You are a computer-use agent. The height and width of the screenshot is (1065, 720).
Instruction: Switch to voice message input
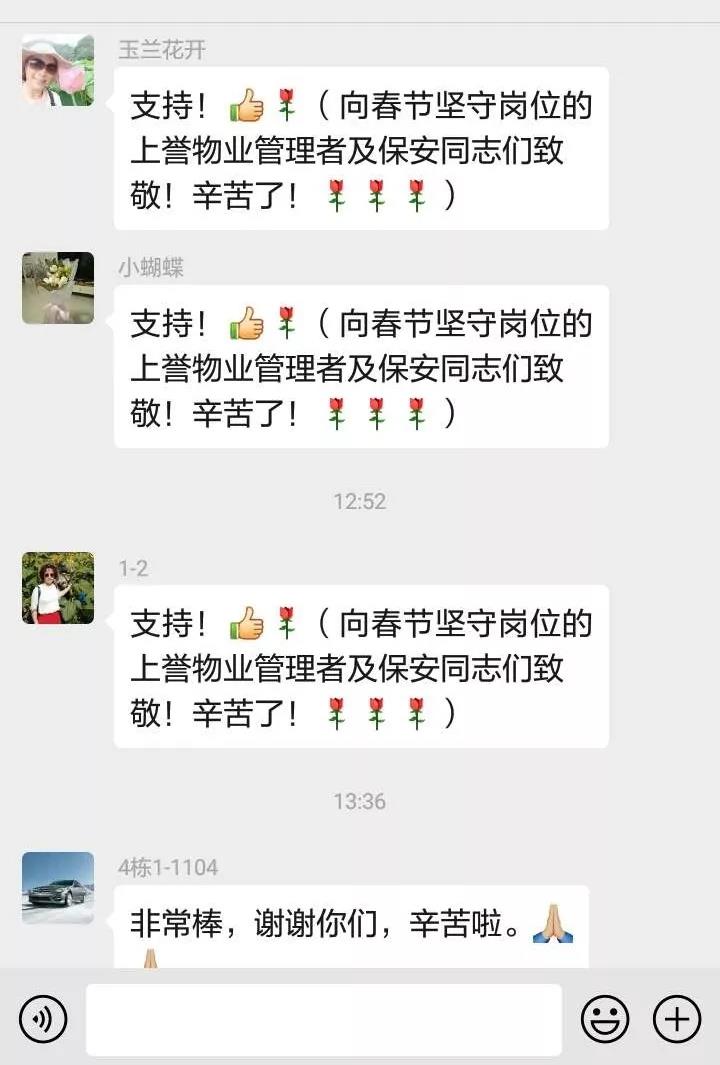pos(43,1019)
